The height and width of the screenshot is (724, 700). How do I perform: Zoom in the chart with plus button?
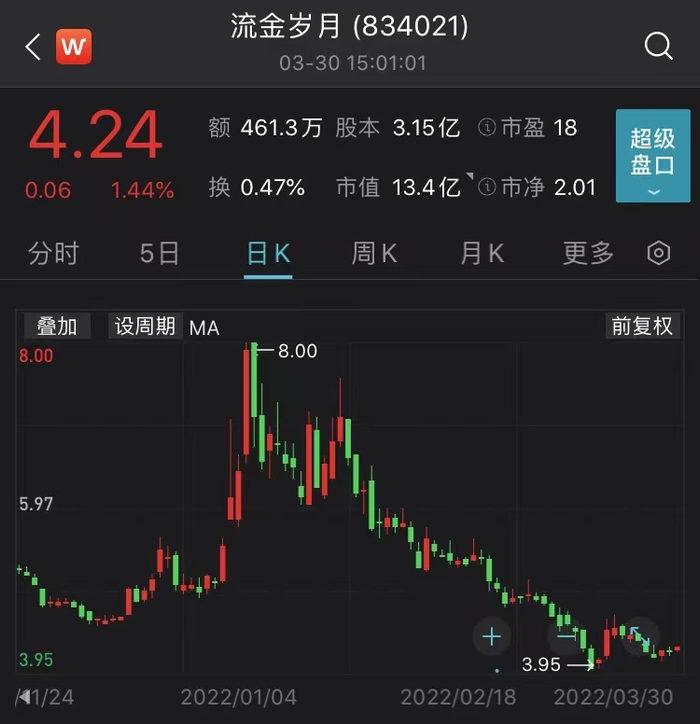491,637
